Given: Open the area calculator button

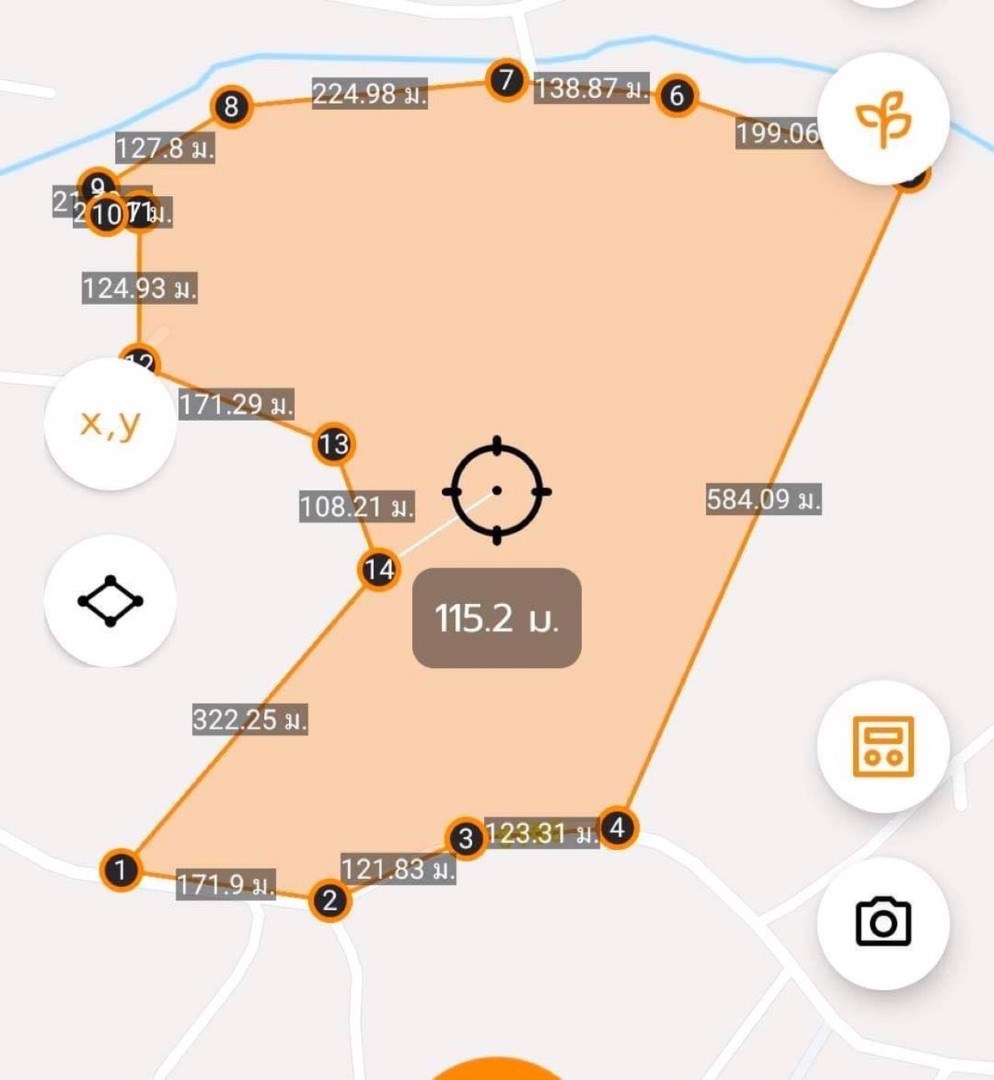Looking at the screenshot, I should coord(883,746).
